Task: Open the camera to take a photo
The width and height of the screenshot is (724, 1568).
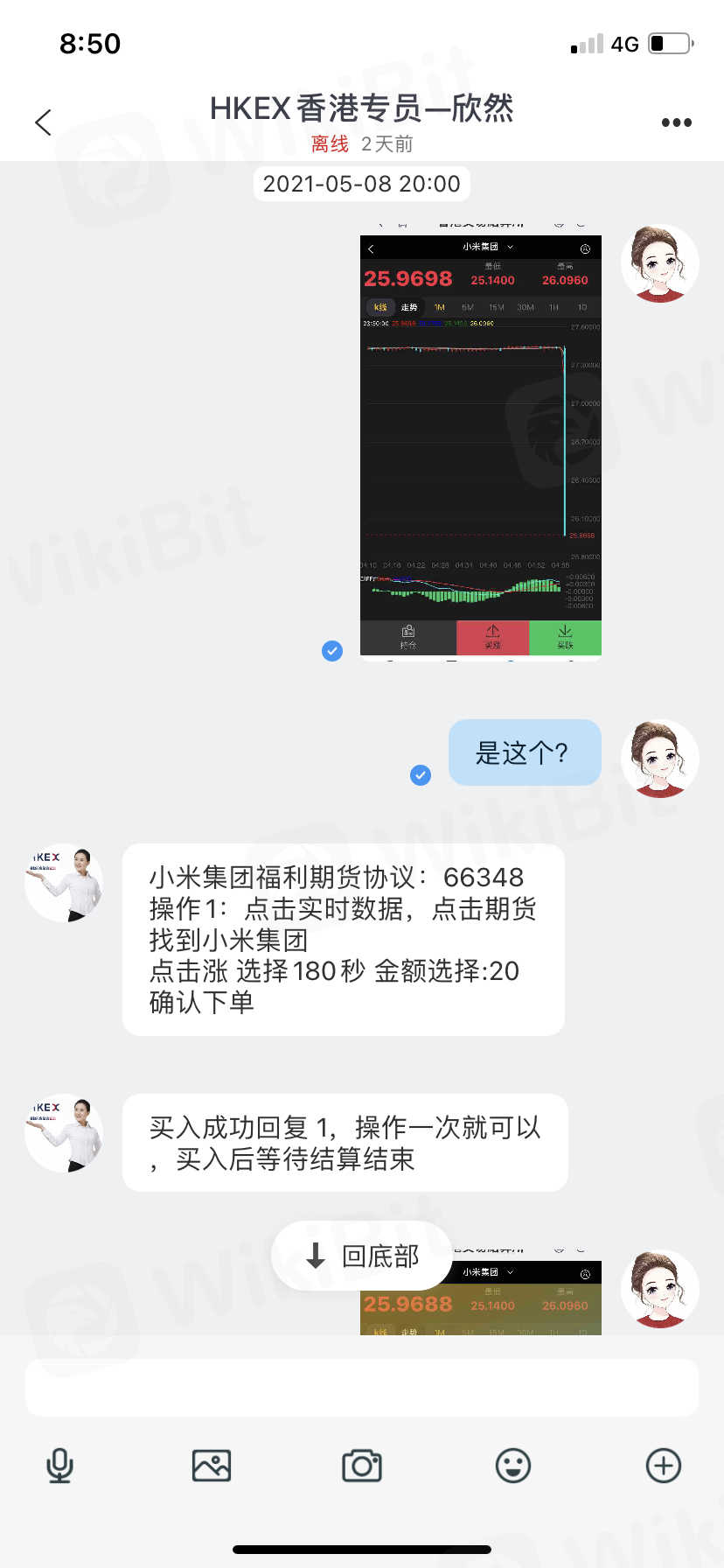Action: point(362,1465)
